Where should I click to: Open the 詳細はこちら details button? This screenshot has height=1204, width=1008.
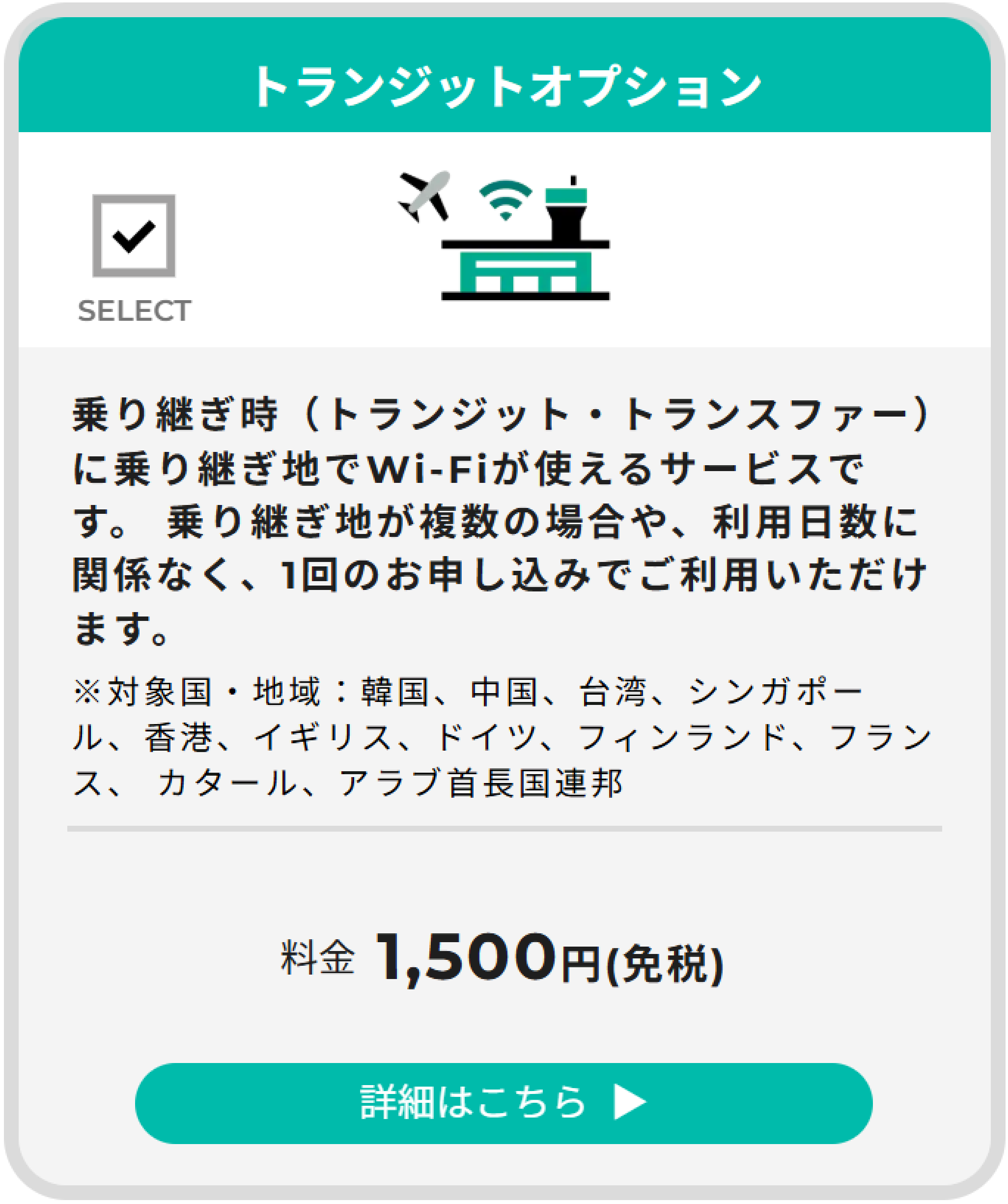click(x=503, y=1102)
